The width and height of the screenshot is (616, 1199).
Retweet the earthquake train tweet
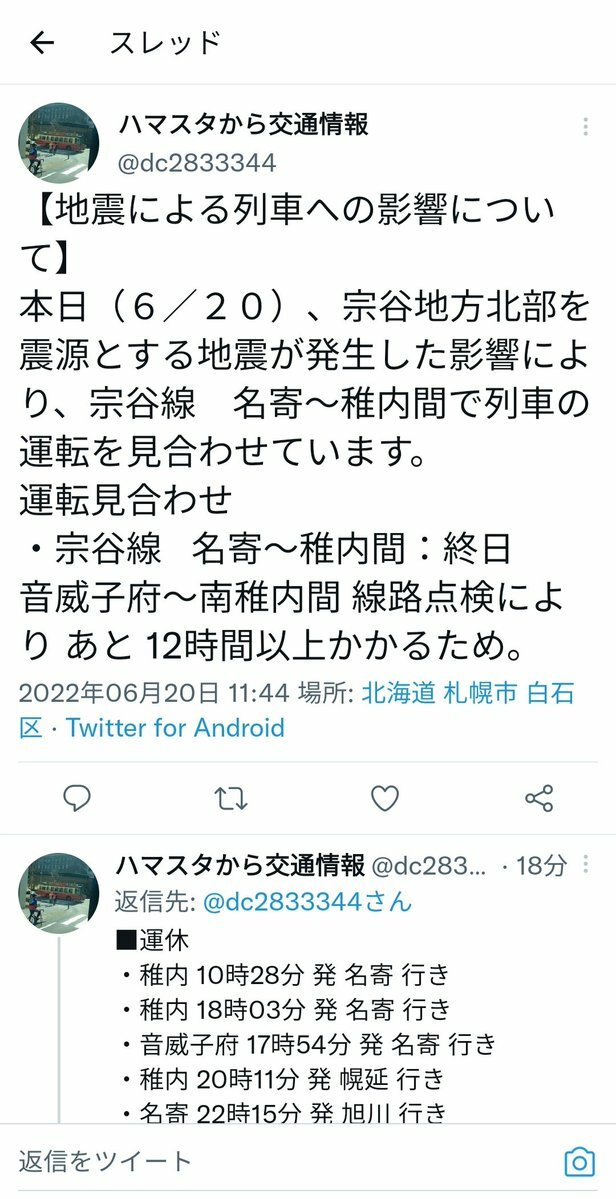coord(231,797)
